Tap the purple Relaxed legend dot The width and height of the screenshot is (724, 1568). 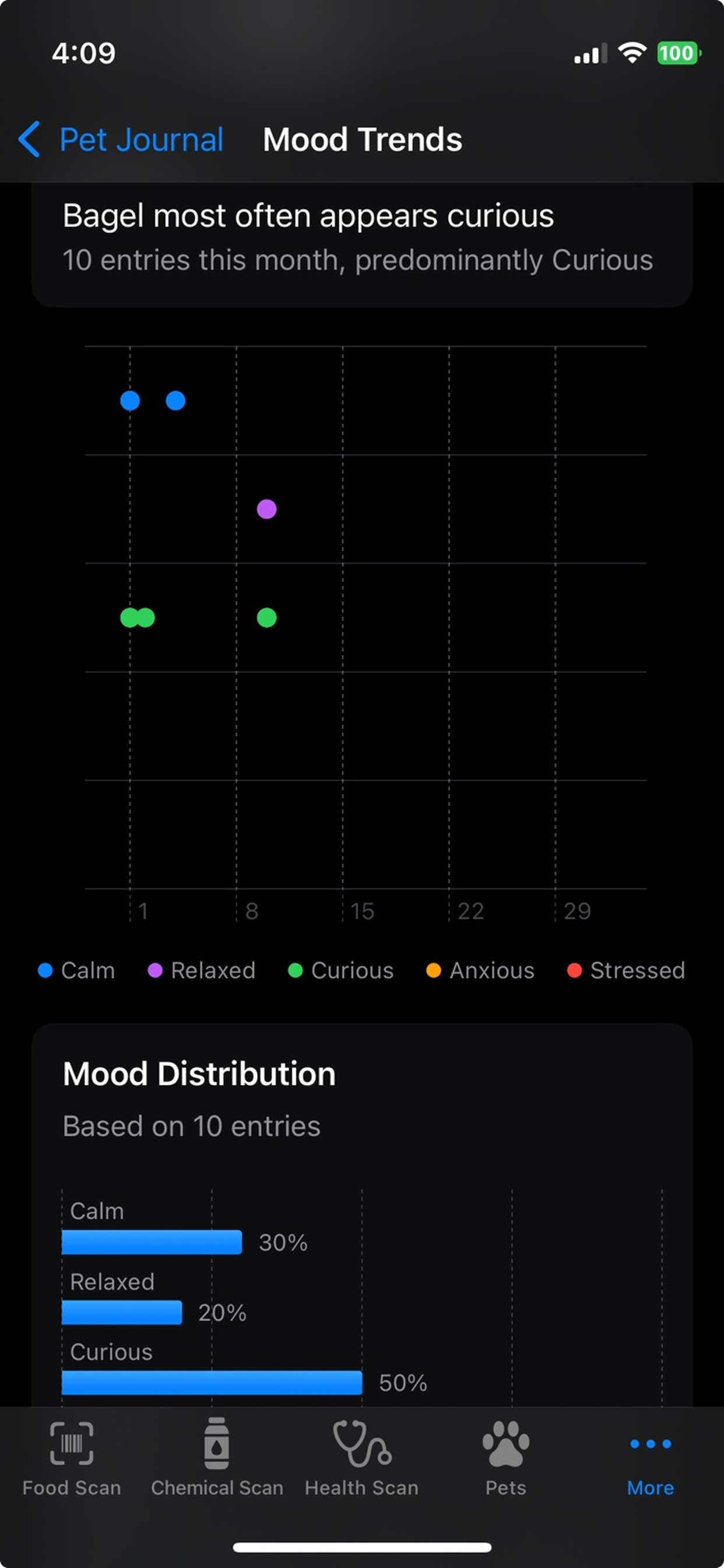click(x=155, y=970)
